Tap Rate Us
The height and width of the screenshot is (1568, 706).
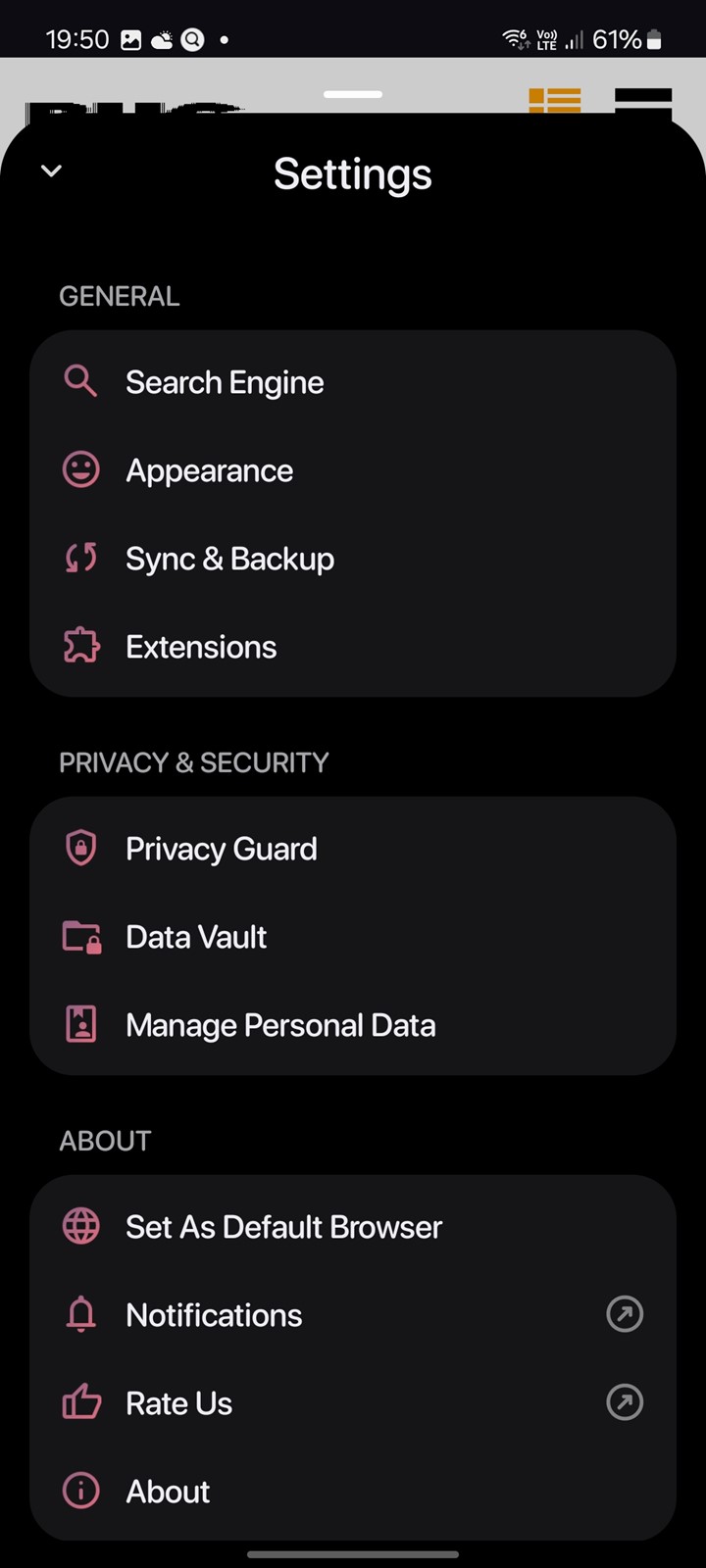click(353, 1403)
